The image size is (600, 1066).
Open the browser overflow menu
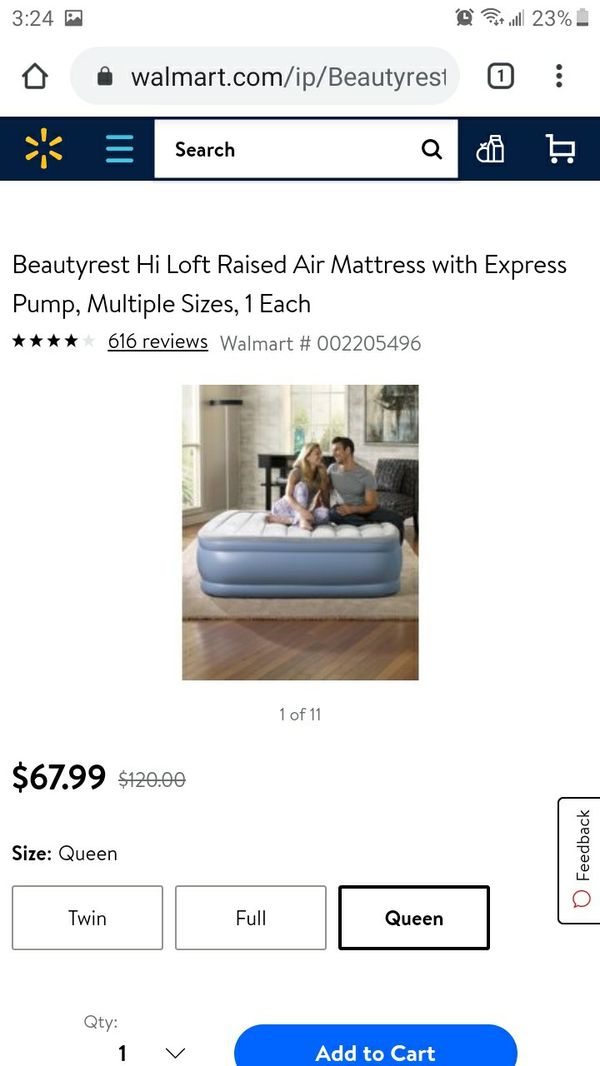coord(559,76)
